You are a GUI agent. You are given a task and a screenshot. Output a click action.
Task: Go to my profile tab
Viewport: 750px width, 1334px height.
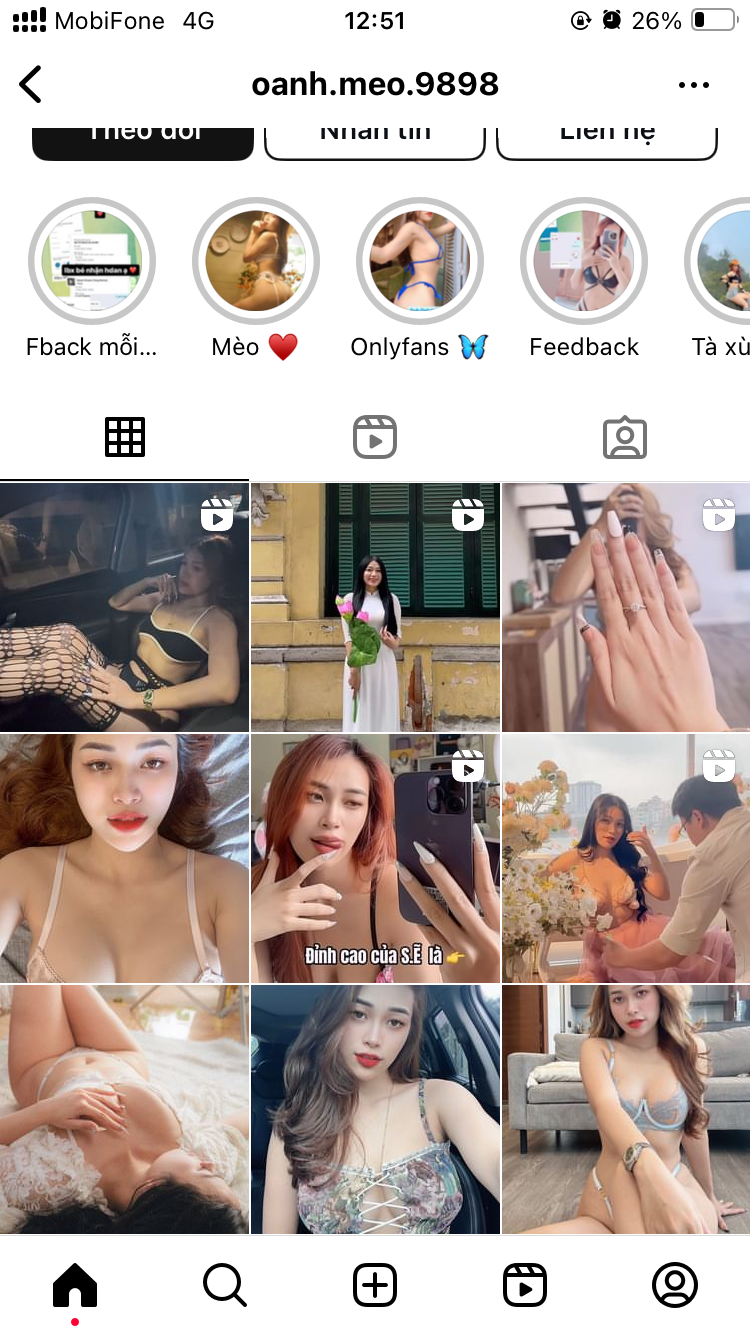tap(675, 1285)
